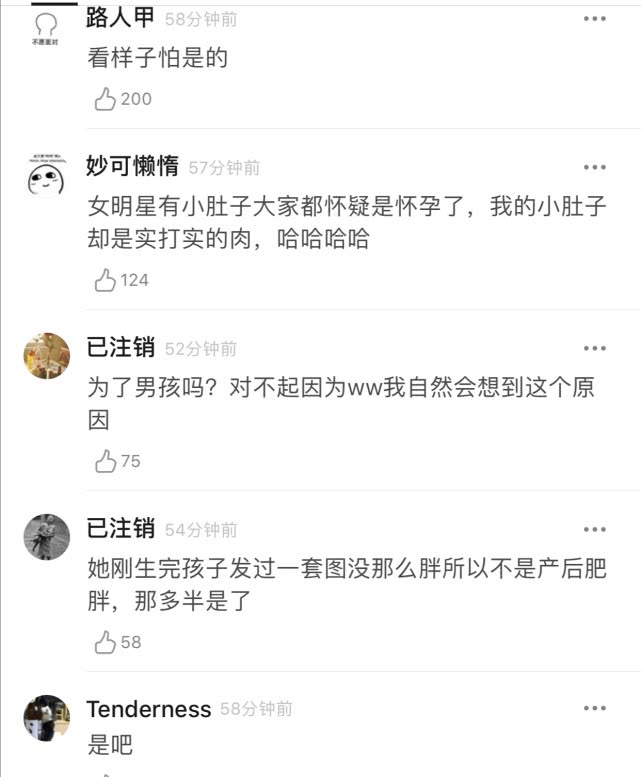Screen dimensions: 641x777
Task: Like 路人甲's comment with 200 likes
Action: (x=105, y=99)
